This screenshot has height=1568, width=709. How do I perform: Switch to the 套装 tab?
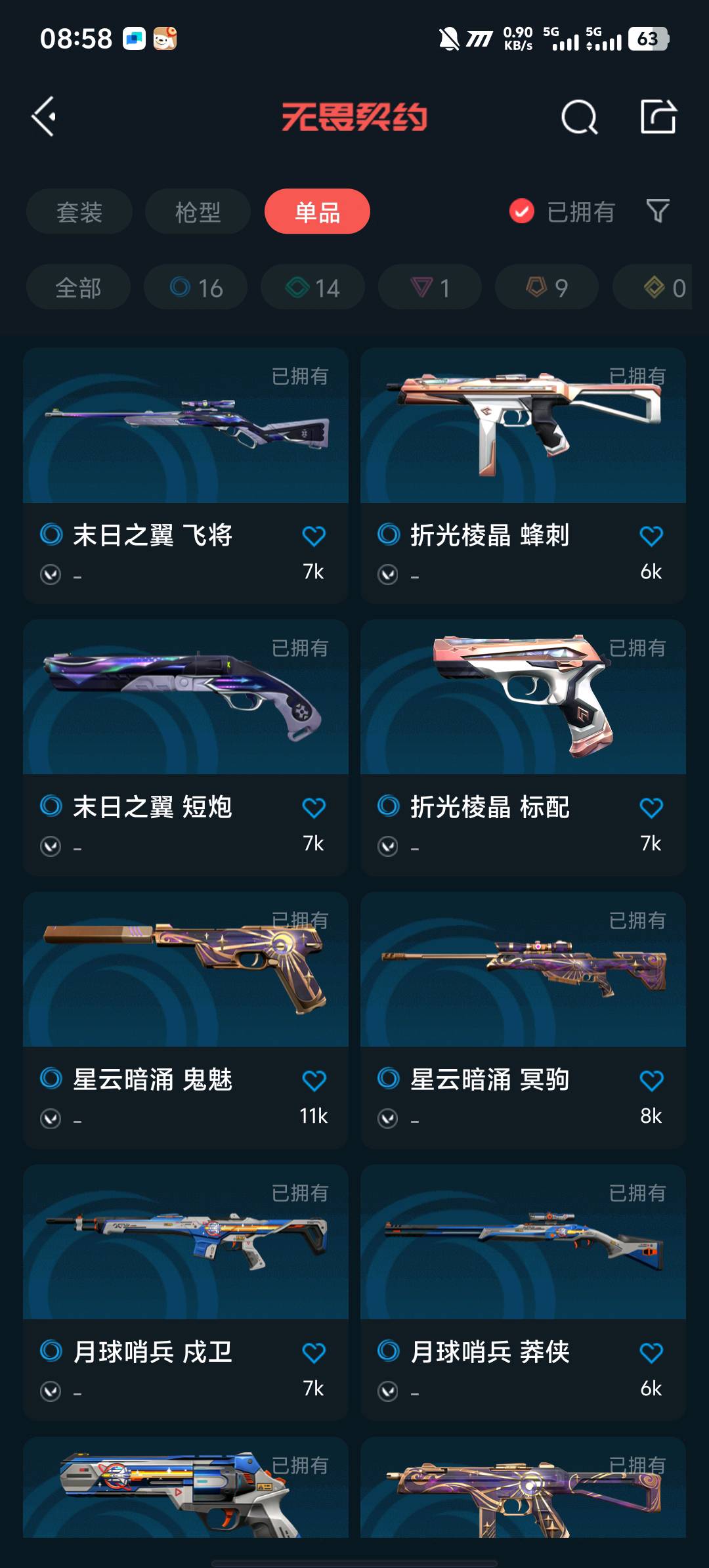(79, 211)
